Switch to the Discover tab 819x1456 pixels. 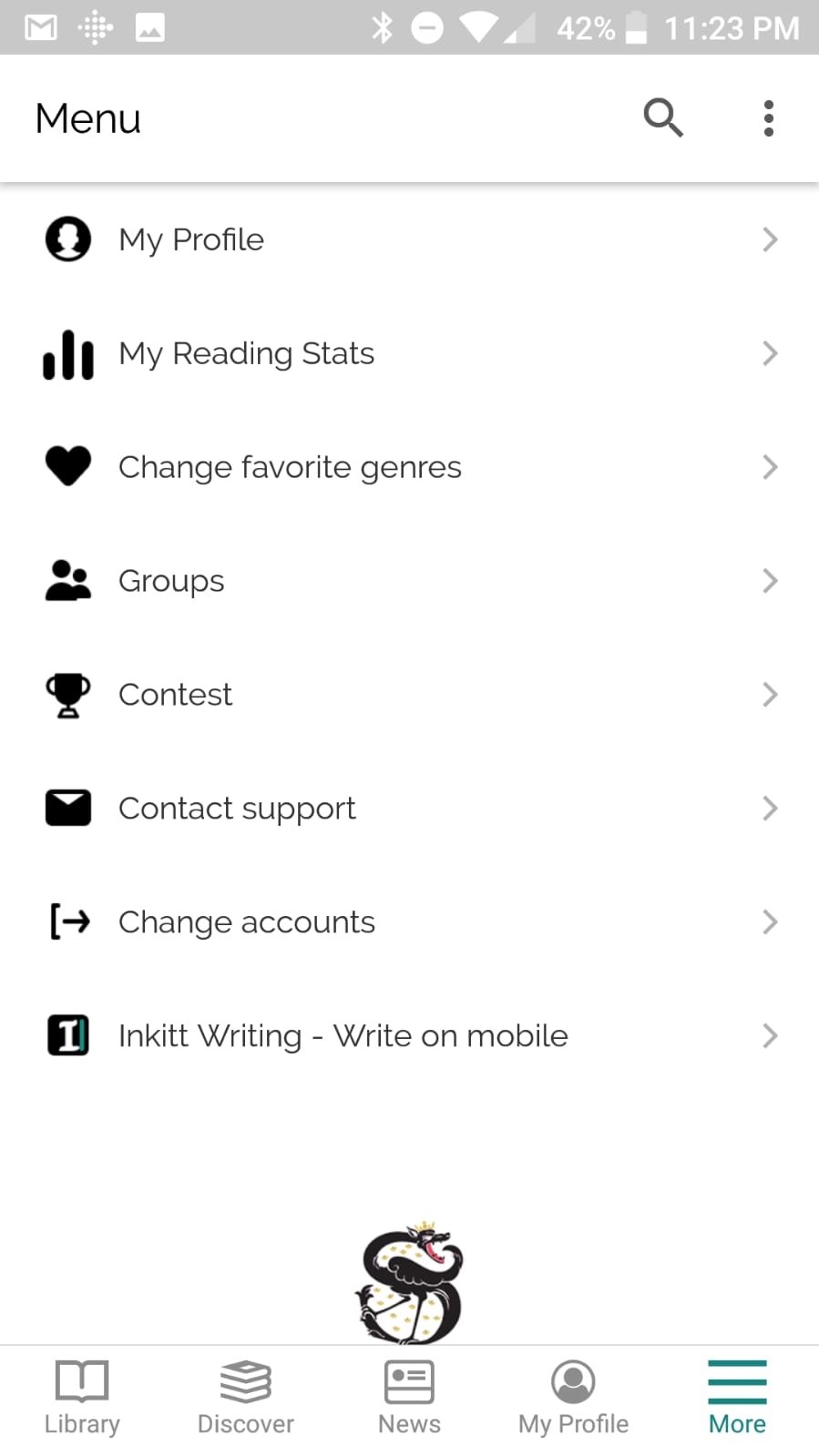point(246,1400)
